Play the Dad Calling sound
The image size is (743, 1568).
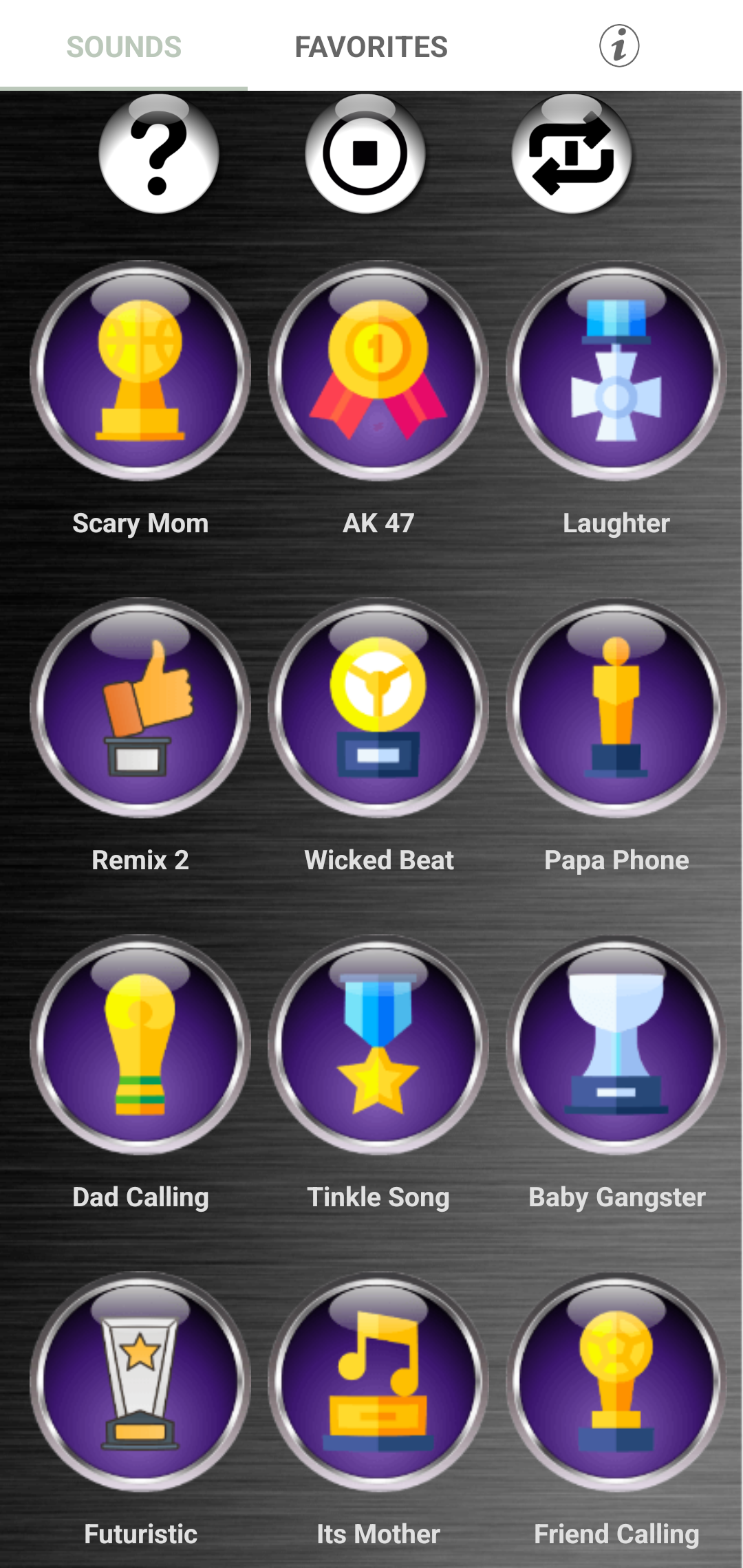tap(140, 1045)
